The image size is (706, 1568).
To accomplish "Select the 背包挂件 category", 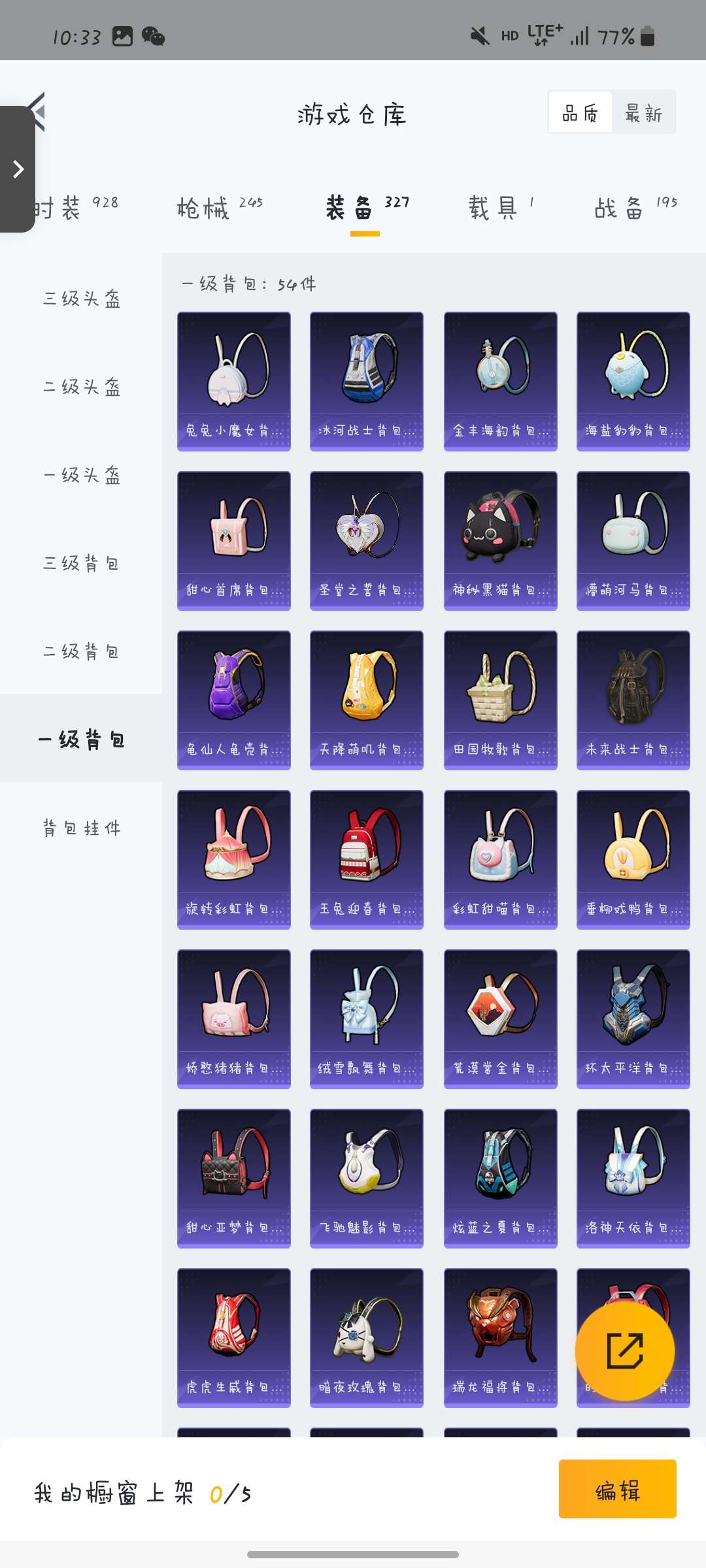I will [82, 828].
